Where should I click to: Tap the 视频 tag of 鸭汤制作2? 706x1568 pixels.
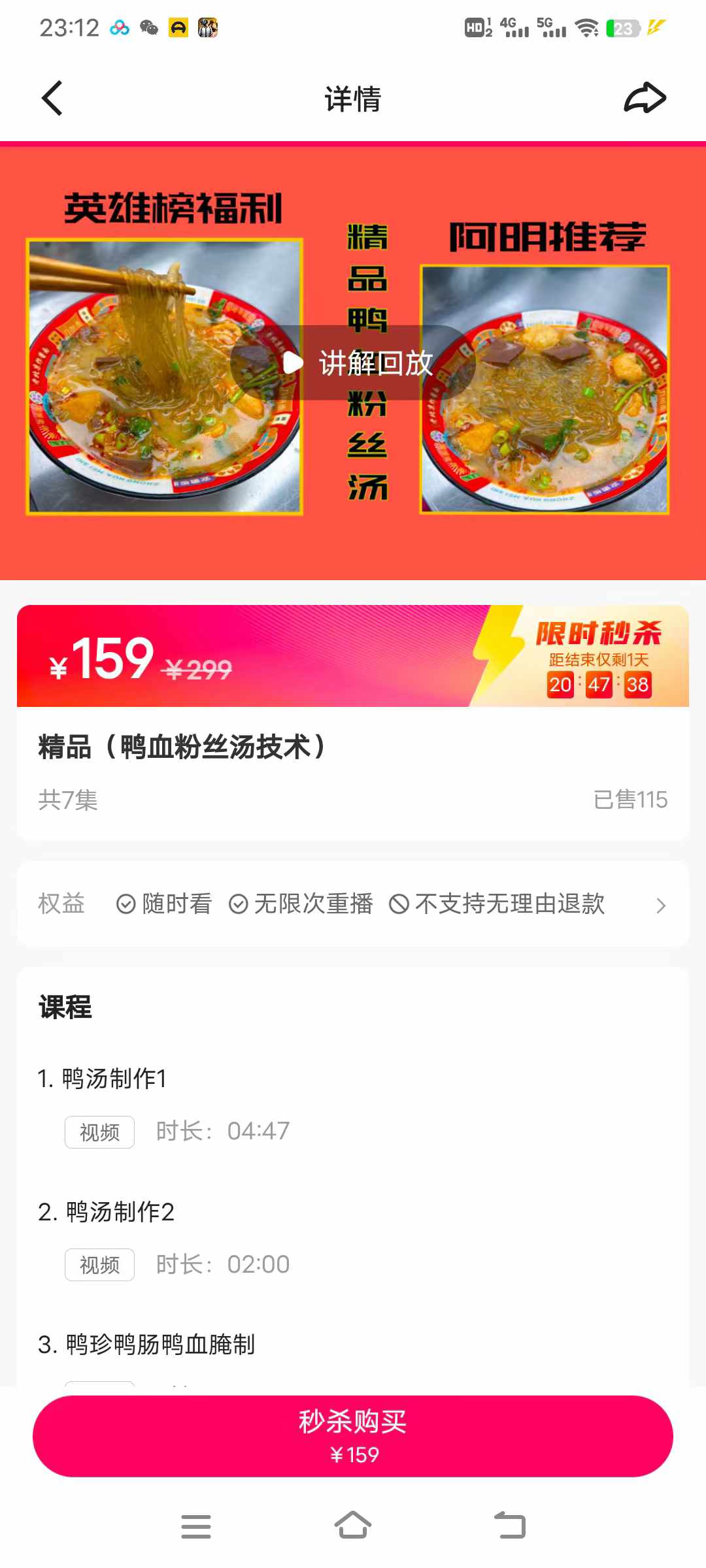coord(99,1264)
